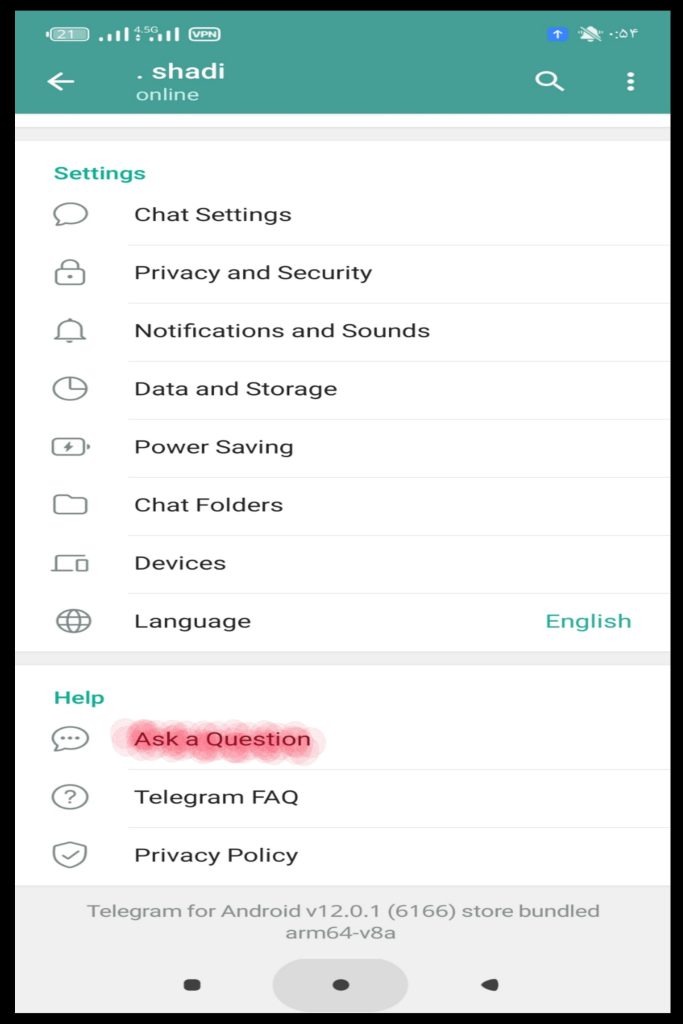Open Telegram FAQ
Viewport: 683px width, 1024px height.
coord(217,797)
